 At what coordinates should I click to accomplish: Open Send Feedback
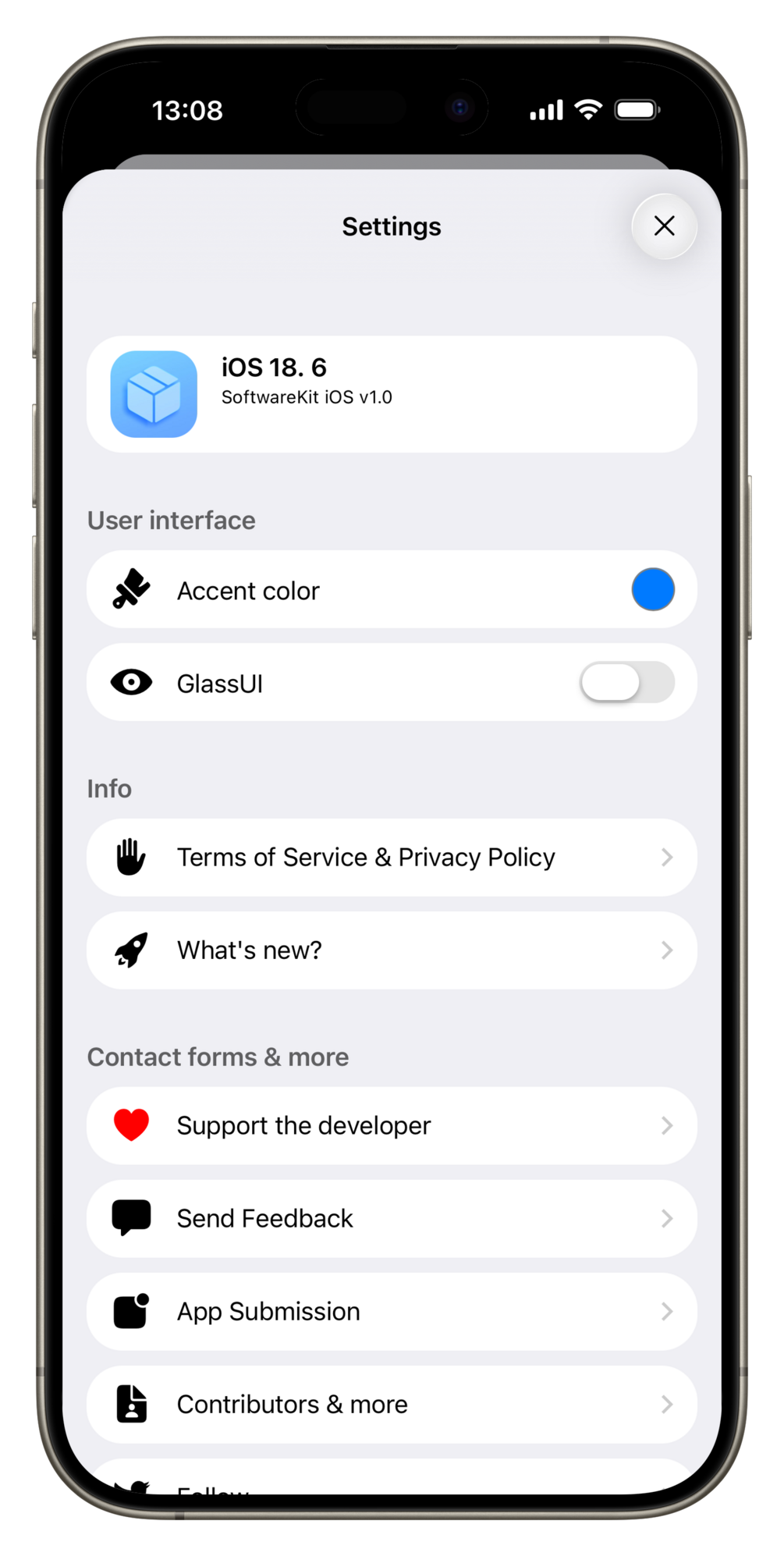(x=392, y=1218)
